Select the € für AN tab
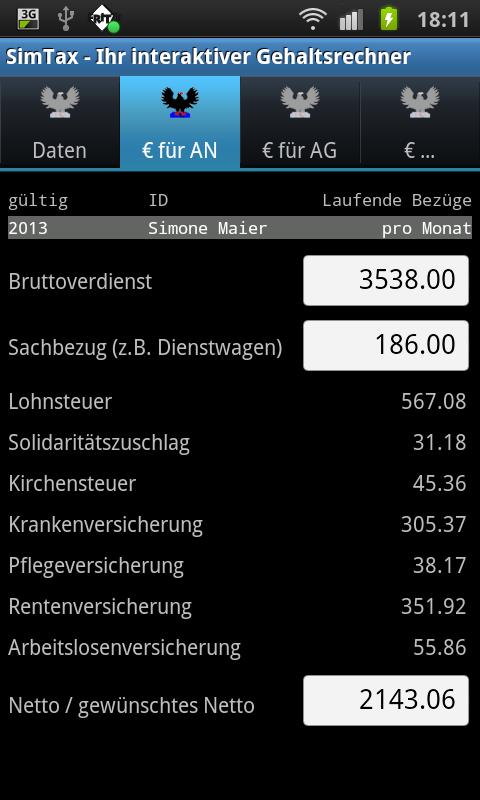Screen dimensions: 480x800 (x=180, y=122)
